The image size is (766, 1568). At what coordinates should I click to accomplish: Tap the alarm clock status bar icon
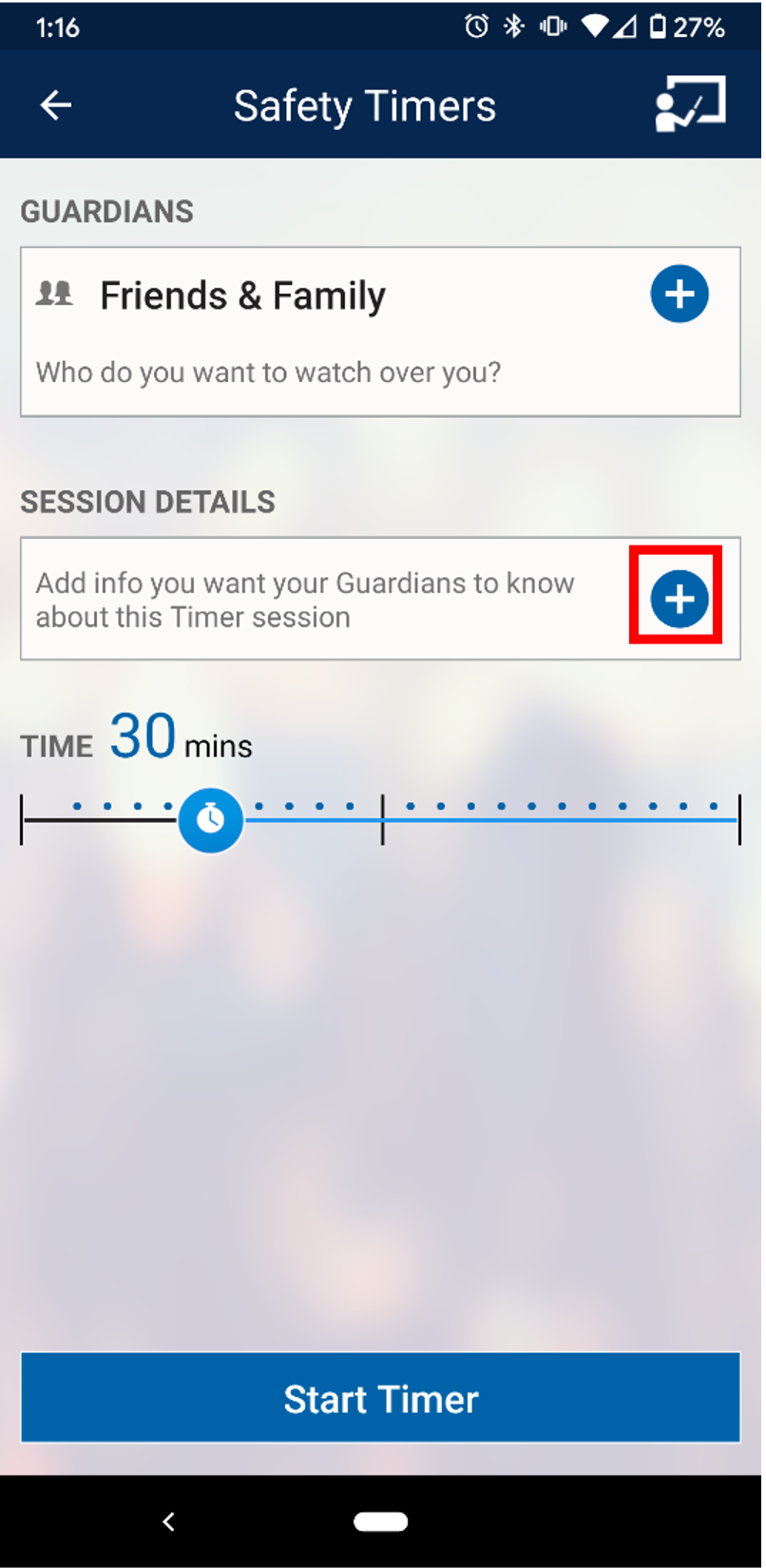click(x=475, y=26)
